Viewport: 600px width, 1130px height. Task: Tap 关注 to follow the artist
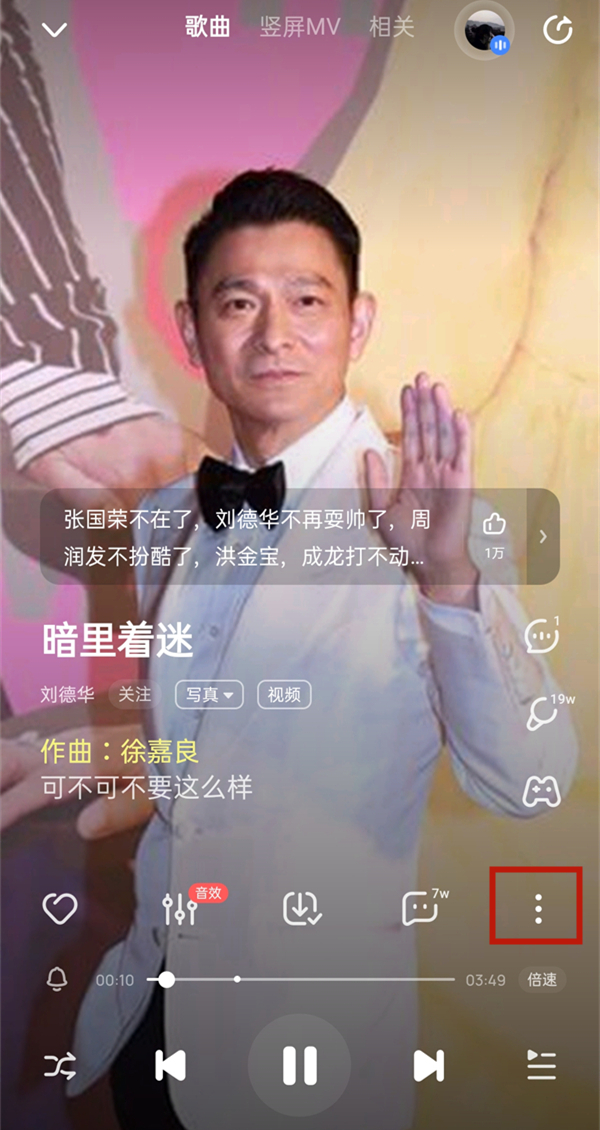click(x=134, y=694)
